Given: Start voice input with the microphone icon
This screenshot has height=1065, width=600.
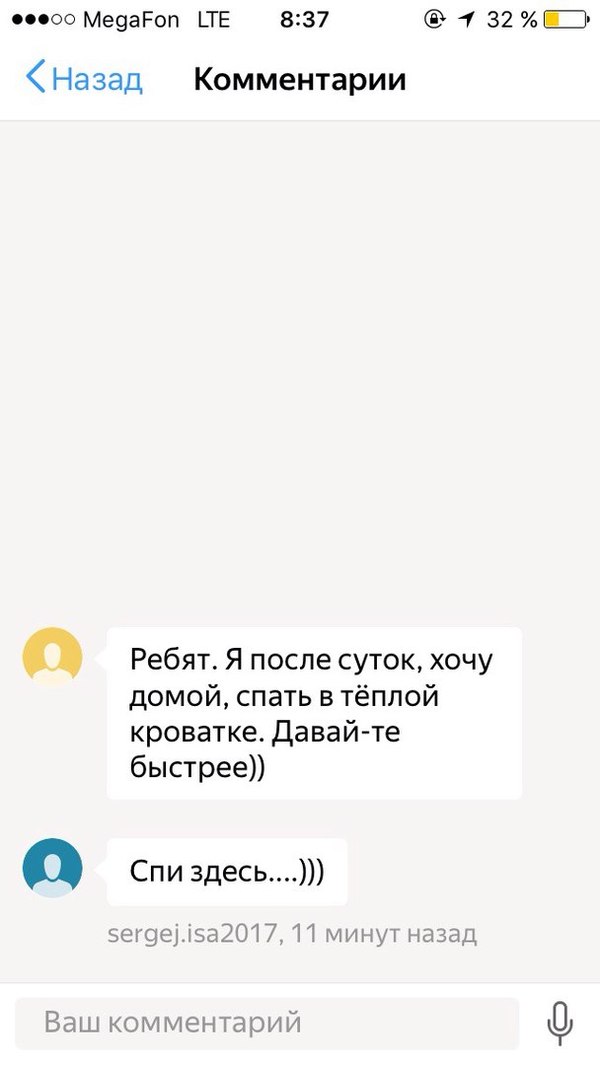Looking at the screenshot, I should tap(560, 1023).
